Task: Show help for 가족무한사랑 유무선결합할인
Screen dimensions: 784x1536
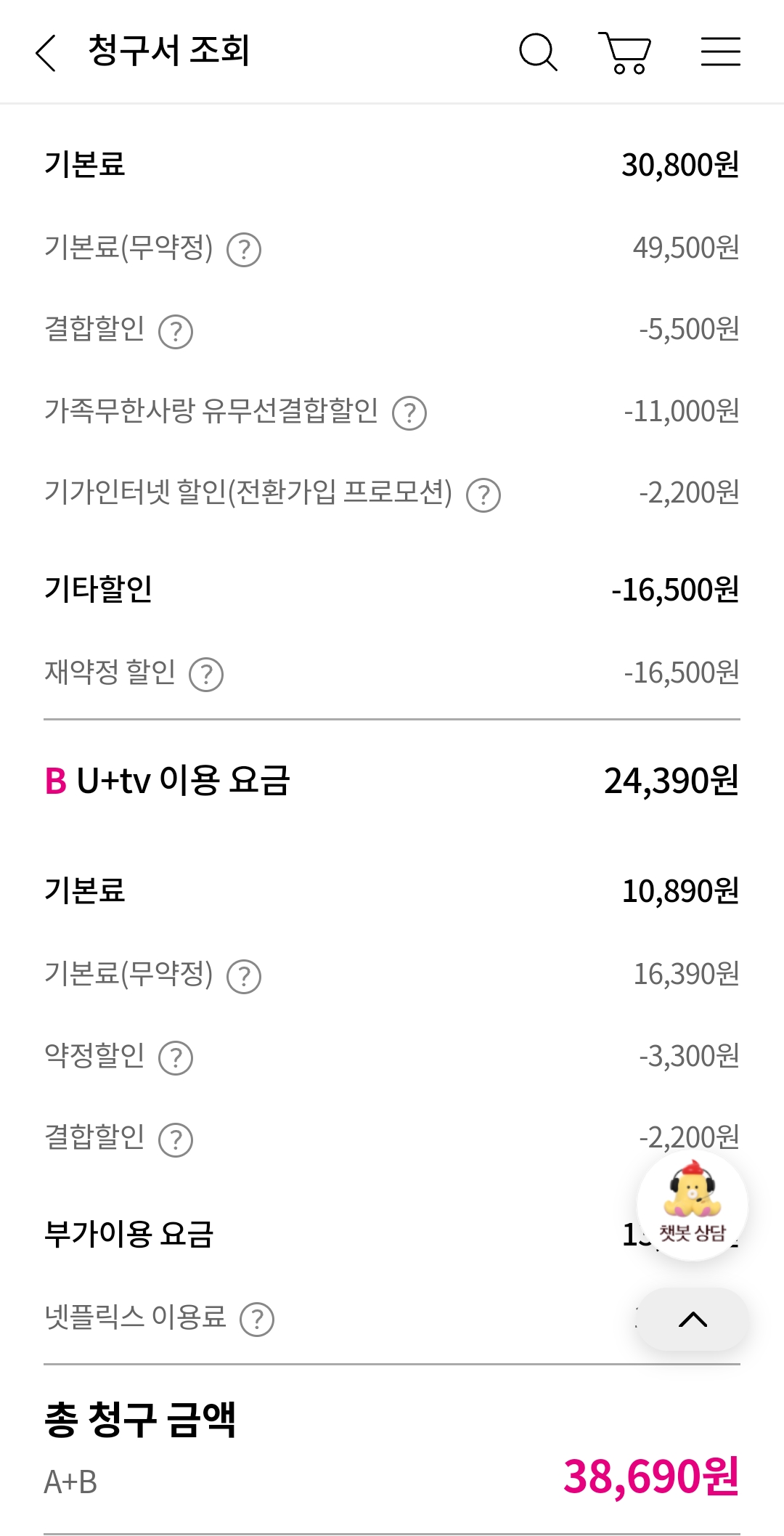Action: coord(409,413)
